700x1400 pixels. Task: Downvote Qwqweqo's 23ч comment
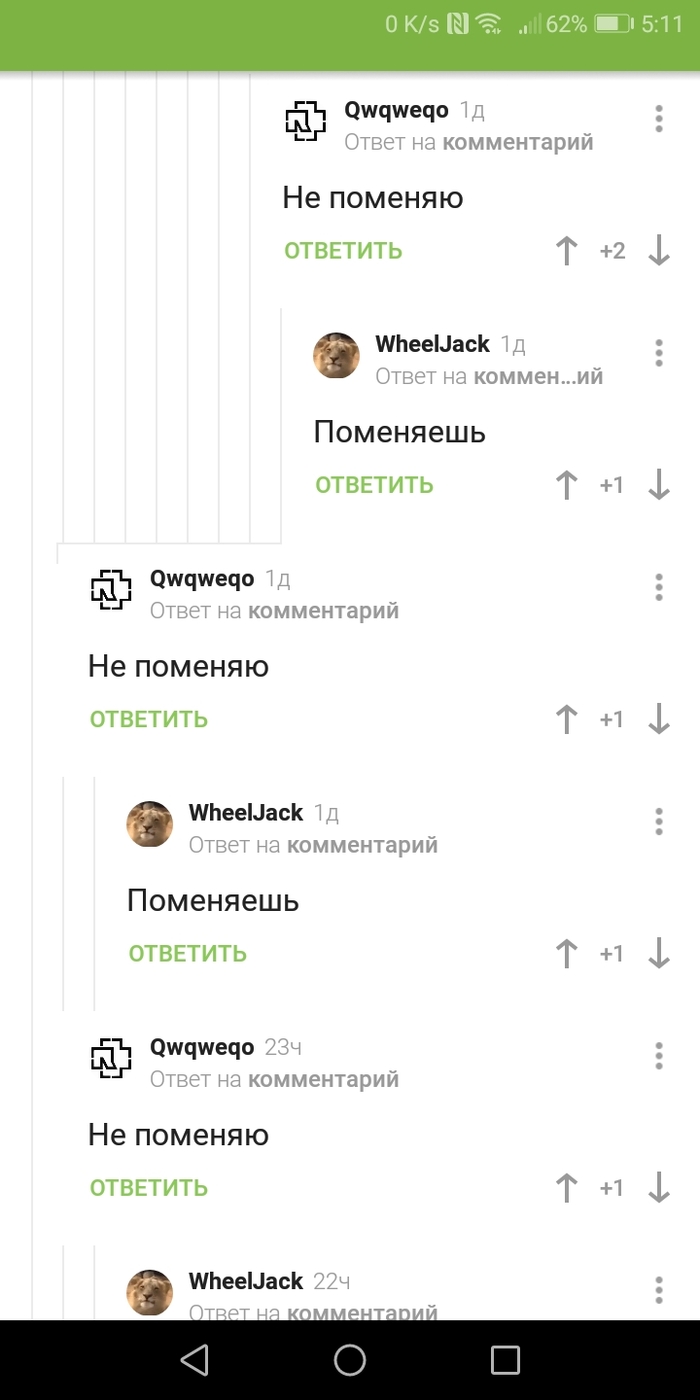(x=658, y=1188)
